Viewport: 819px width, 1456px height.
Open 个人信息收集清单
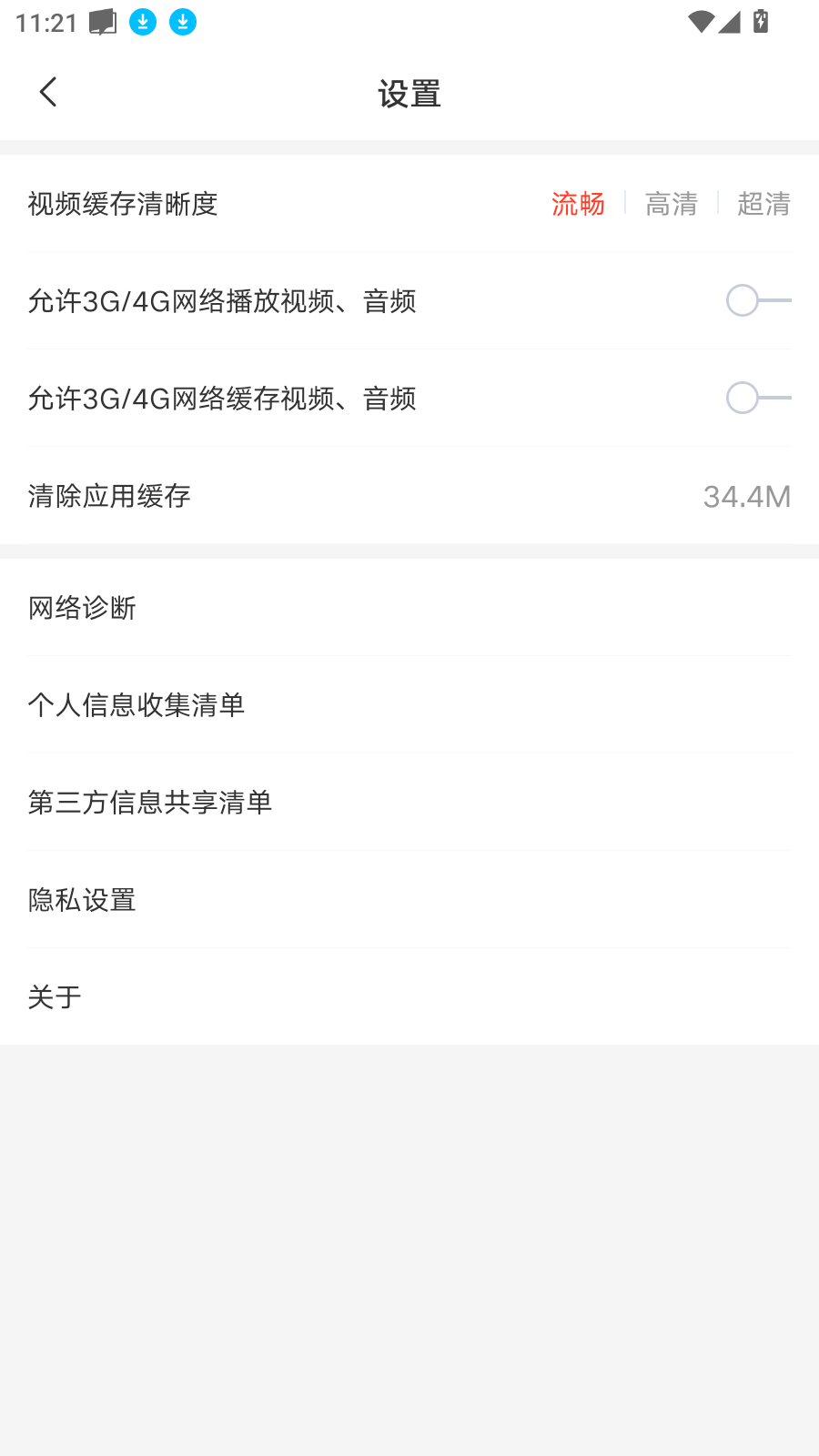(x=409, y=704)
